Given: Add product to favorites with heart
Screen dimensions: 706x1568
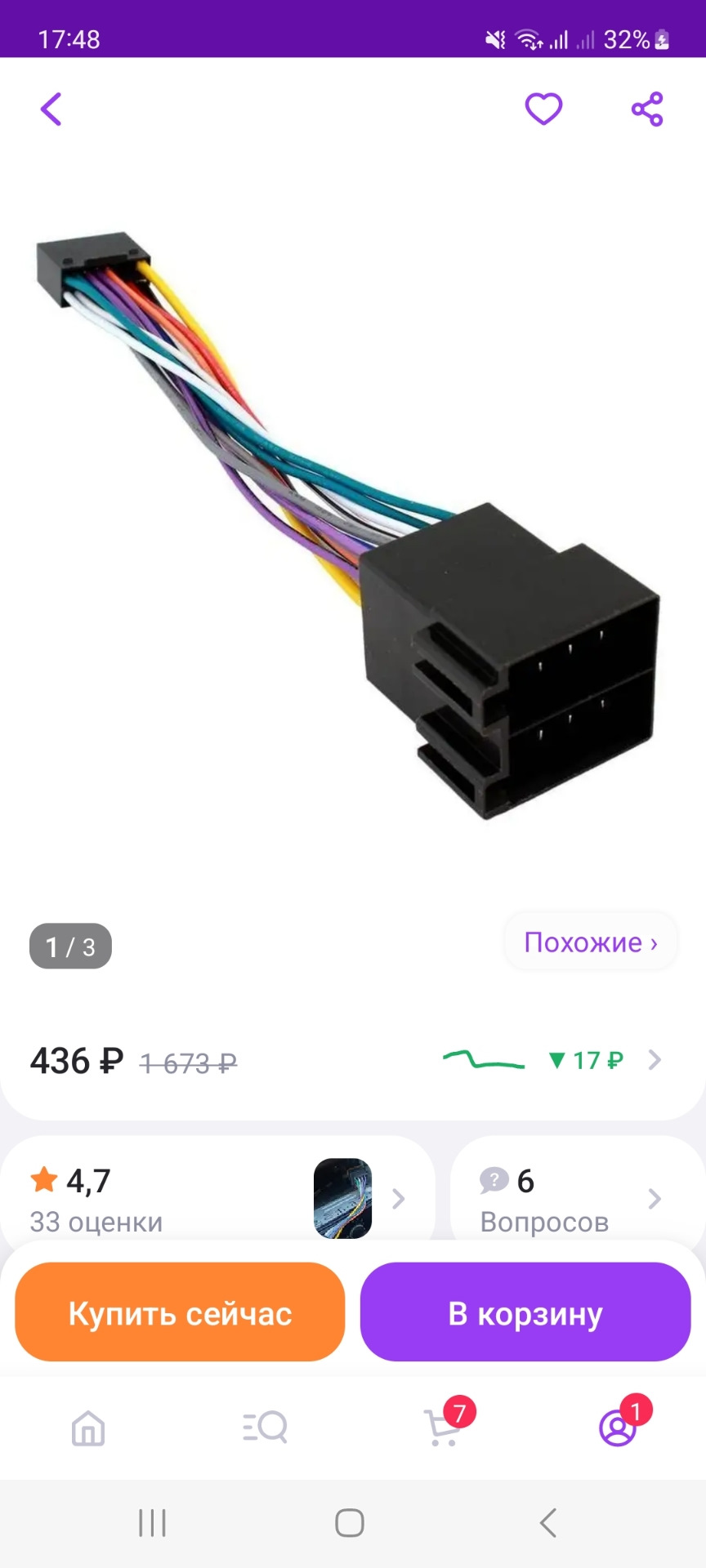Looking at the screenshot, I should pyautogui.click(x=543, y=109).
